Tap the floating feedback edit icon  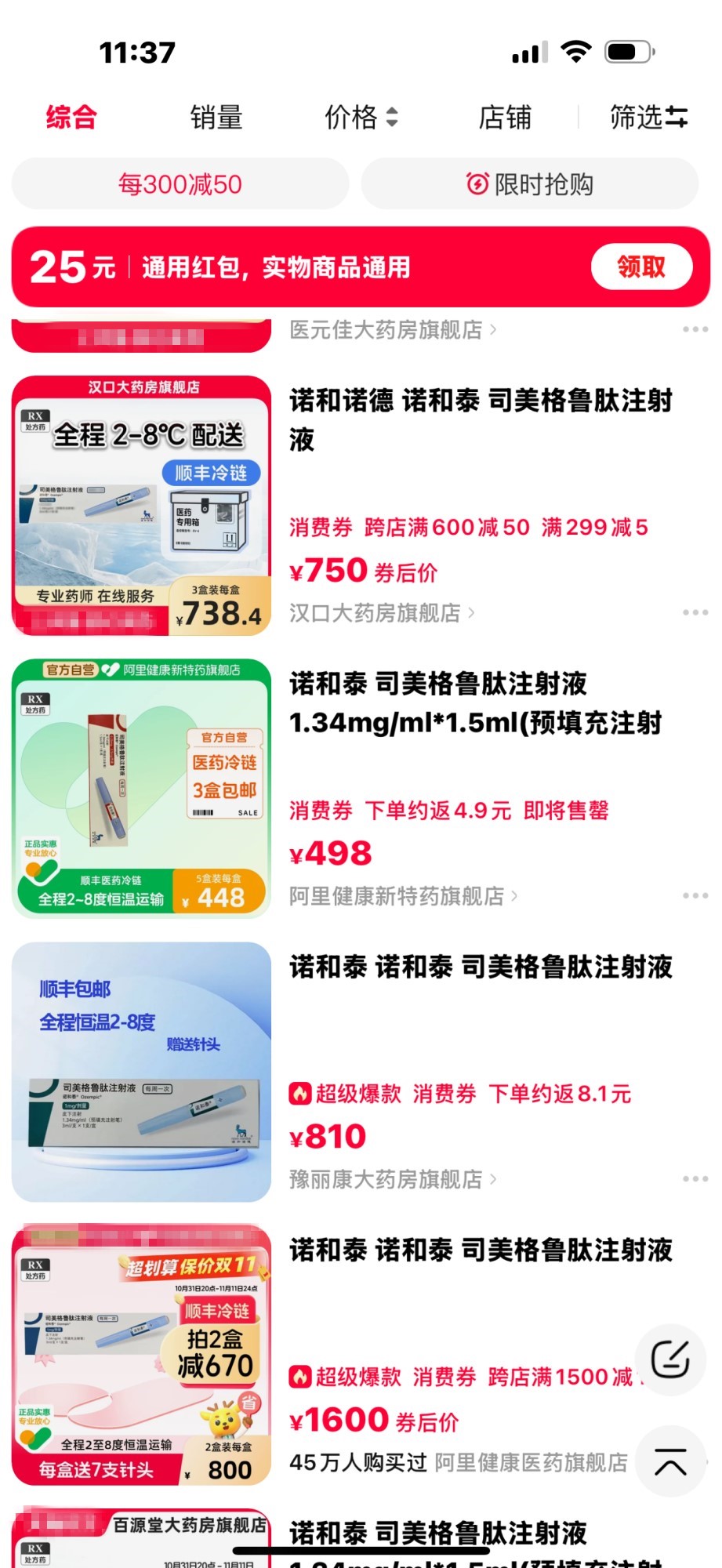(670, 1359)
